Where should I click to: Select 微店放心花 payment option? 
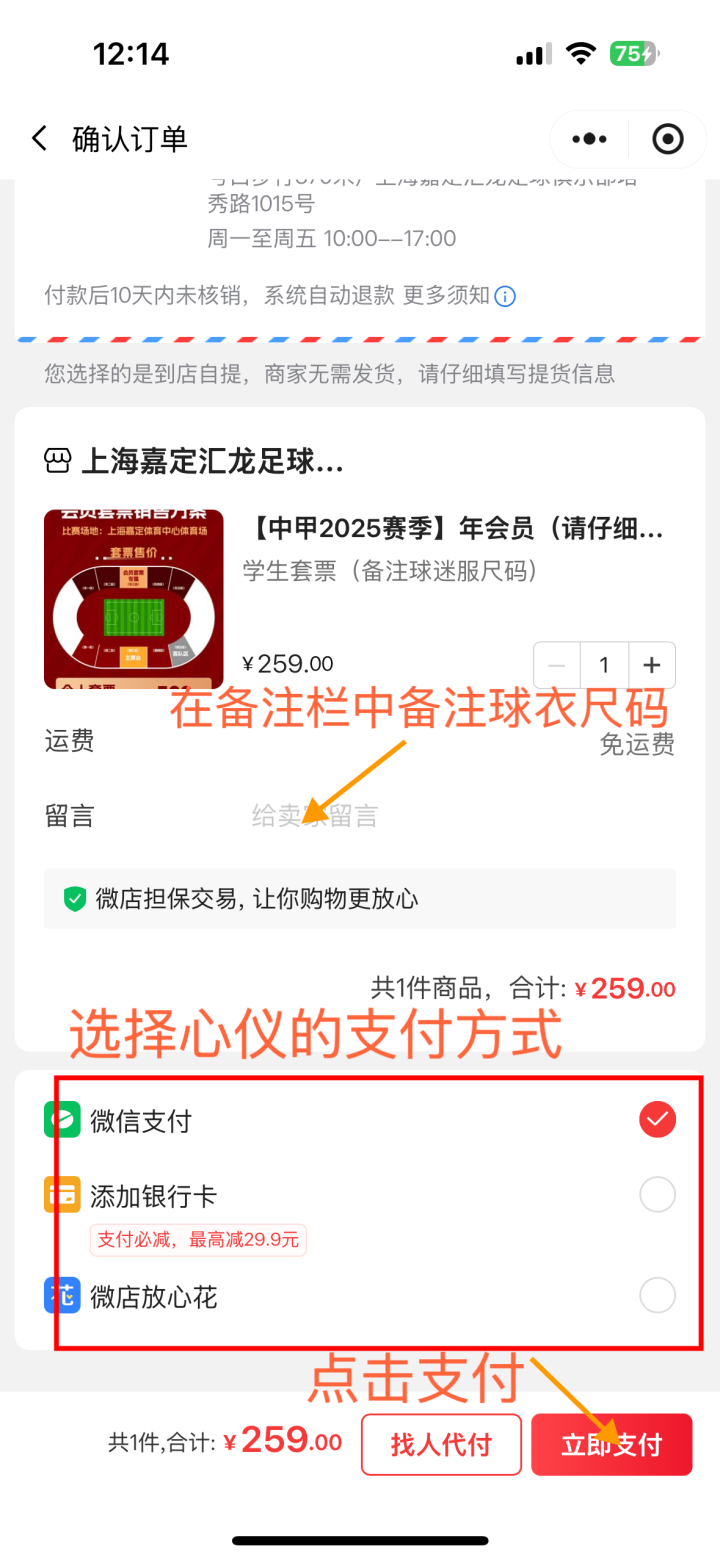click(657, 1296)
